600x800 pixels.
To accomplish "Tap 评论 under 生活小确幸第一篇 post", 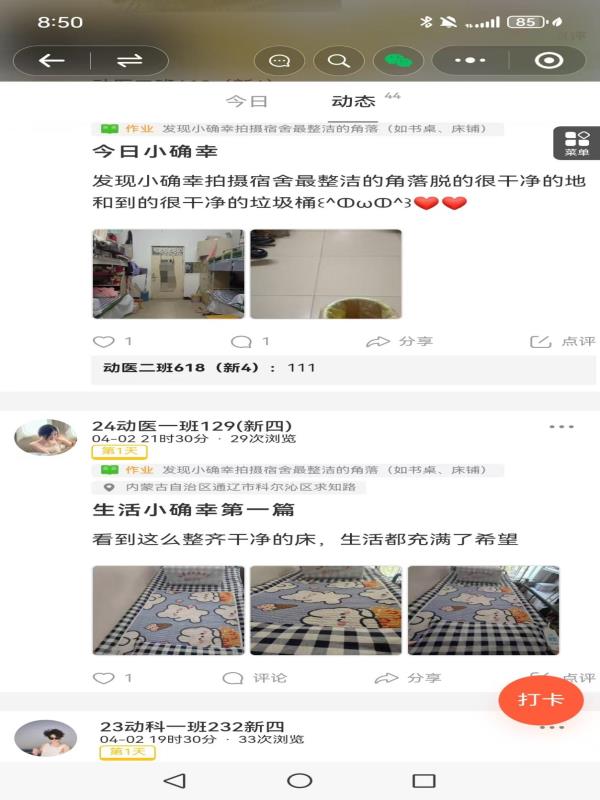I will pyautogui.click(x=258, y=678).
